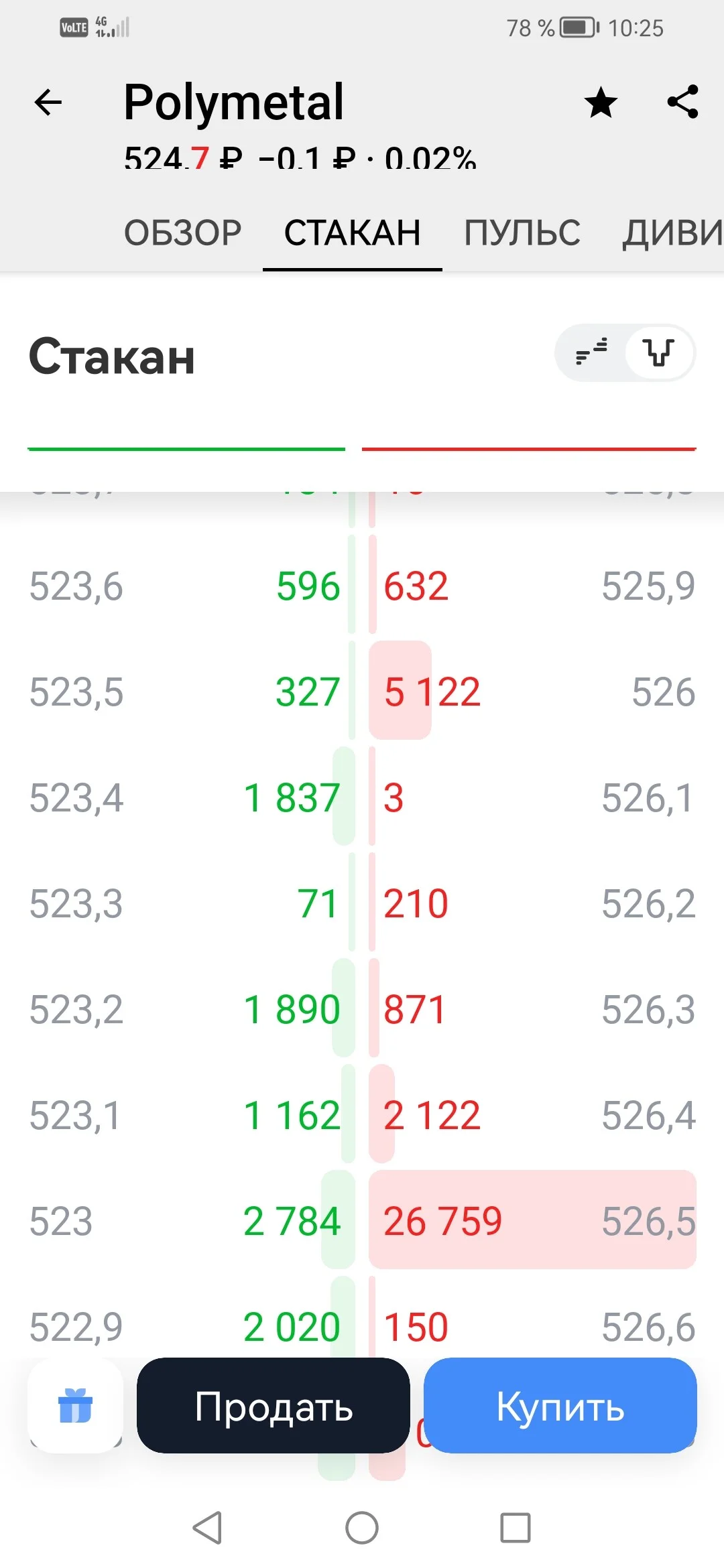Switch order book to stepped list view

pyautogui.click(x=591, y=352)
